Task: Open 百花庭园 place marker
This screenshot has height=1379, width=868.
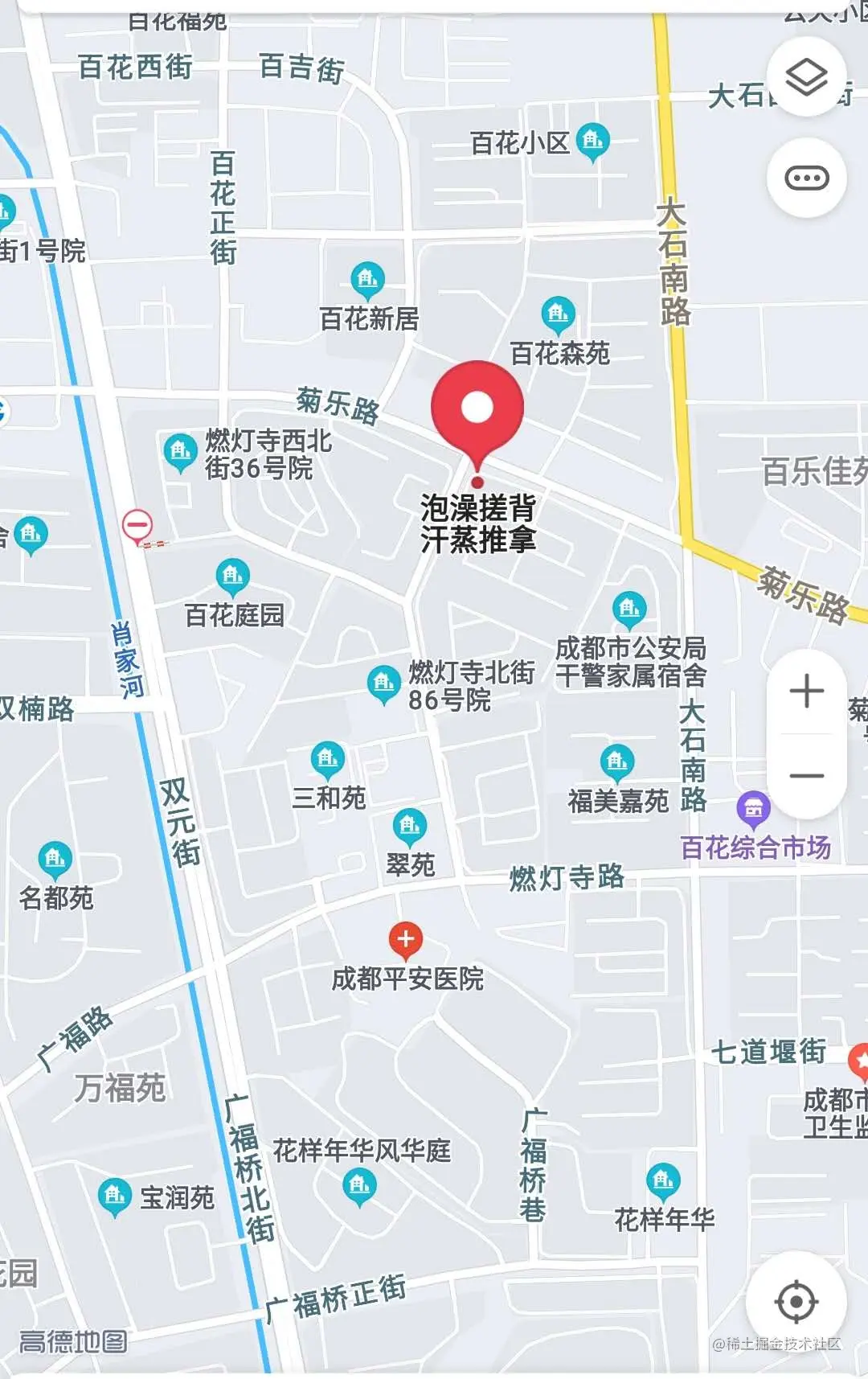Action: pyautogui.click(x=233, y=576)
